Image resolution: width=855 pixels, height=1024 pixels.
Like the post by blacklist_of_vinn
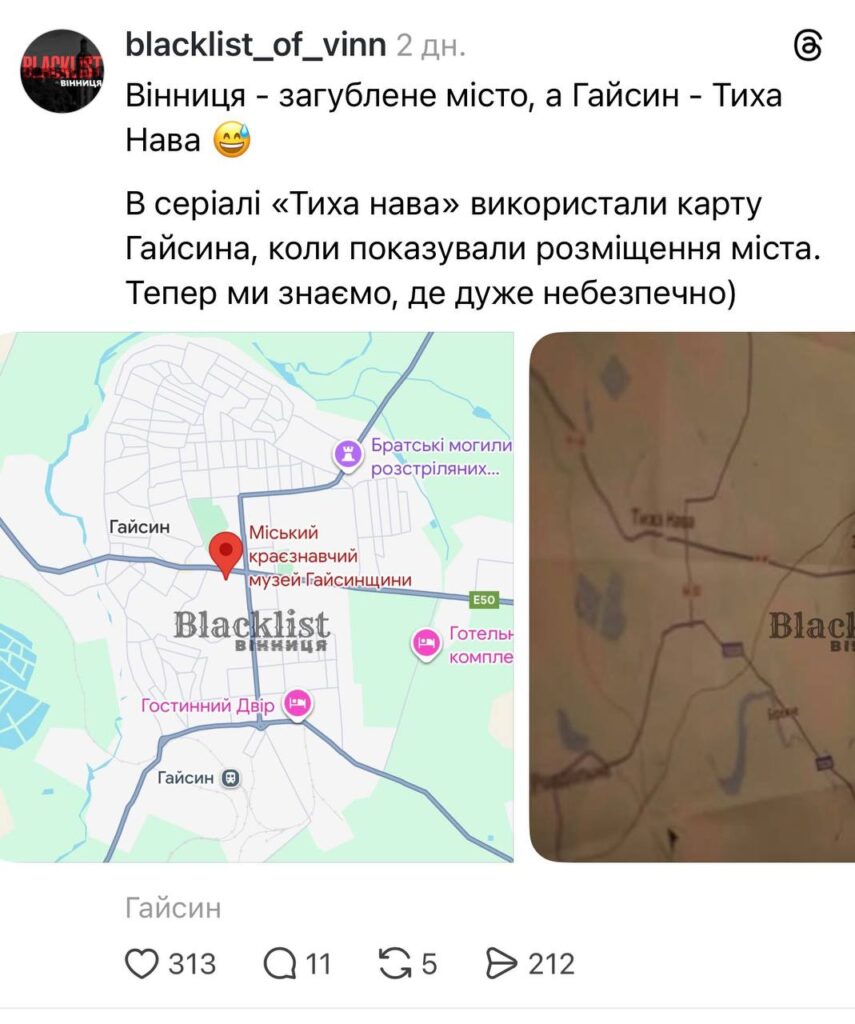pyautogui.click(x=143, y=964)
